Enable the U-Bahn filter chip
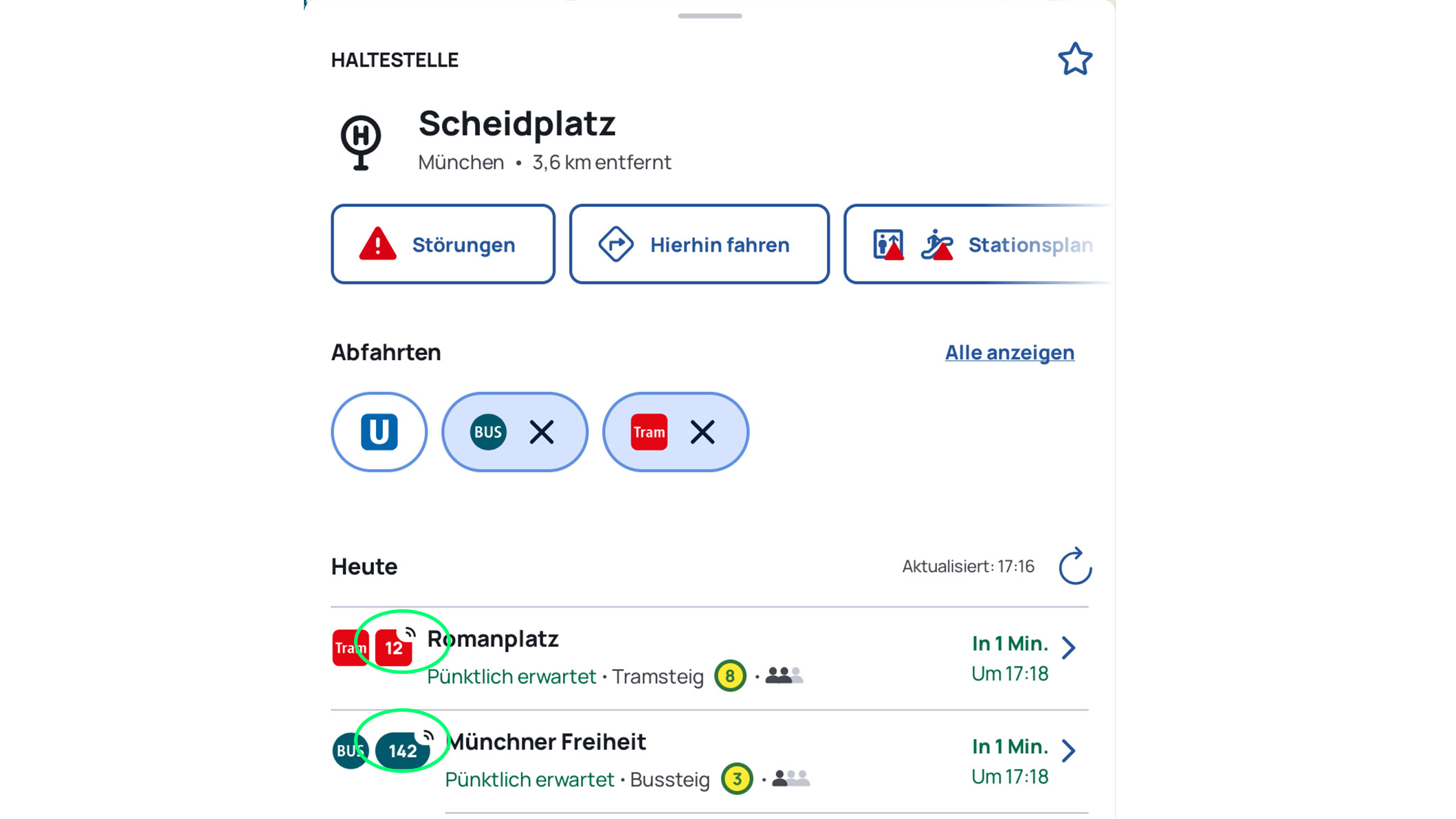Image resolution: width=1456 pixels, height=819 pixels. click(379, 432)
